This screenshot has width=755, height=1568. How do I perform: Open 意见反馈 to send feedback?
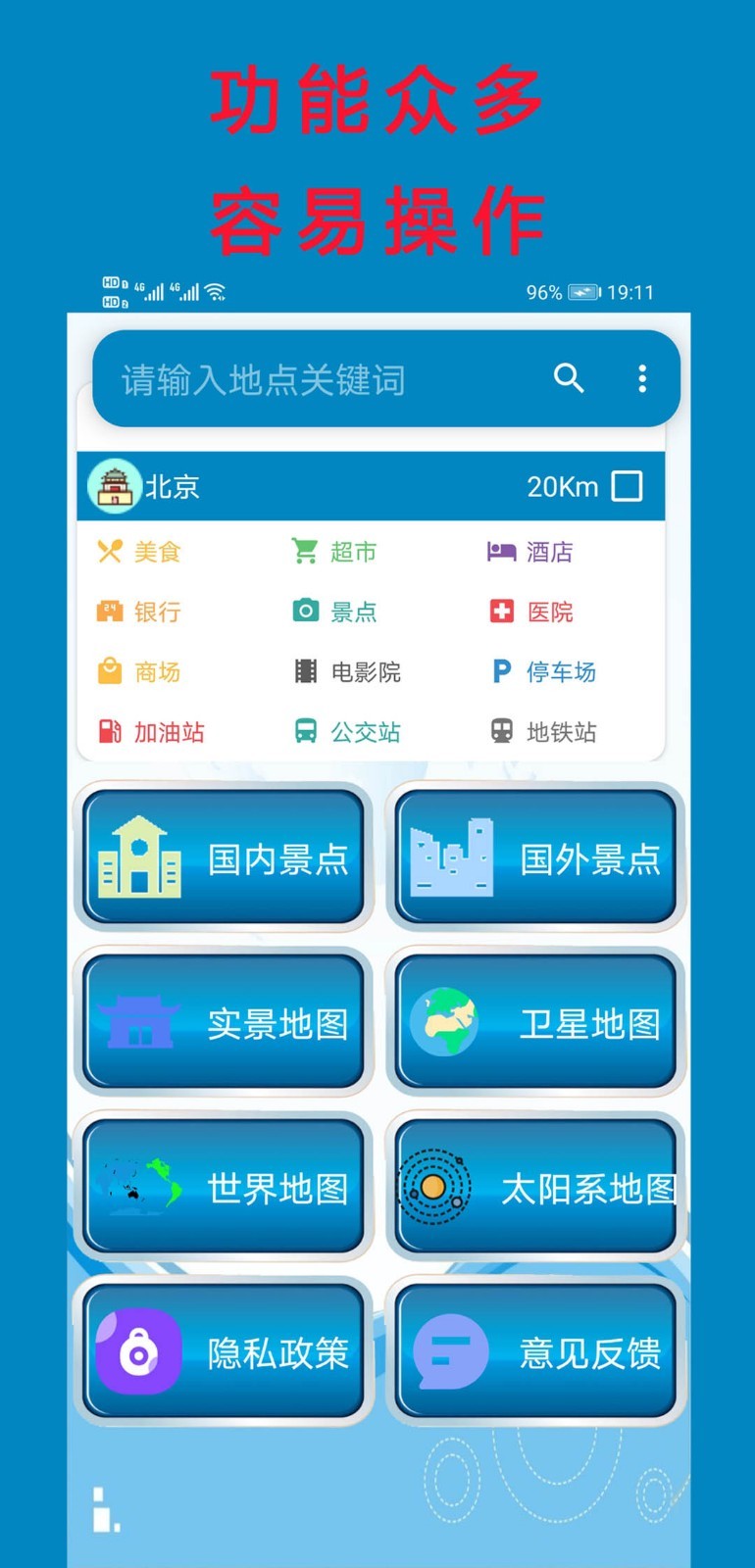point(533,1350)
